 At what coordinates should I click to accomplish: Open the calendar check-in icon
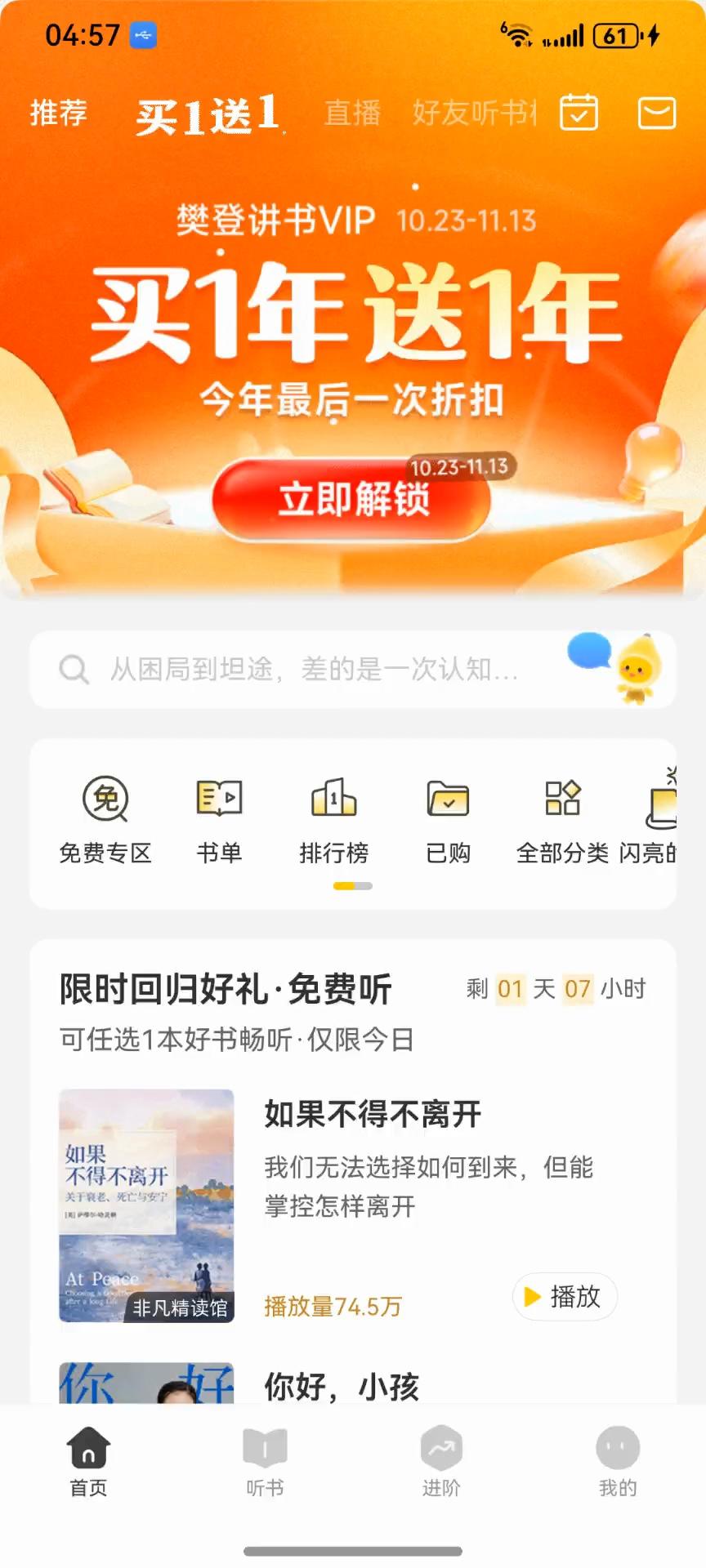click(579, 113)
